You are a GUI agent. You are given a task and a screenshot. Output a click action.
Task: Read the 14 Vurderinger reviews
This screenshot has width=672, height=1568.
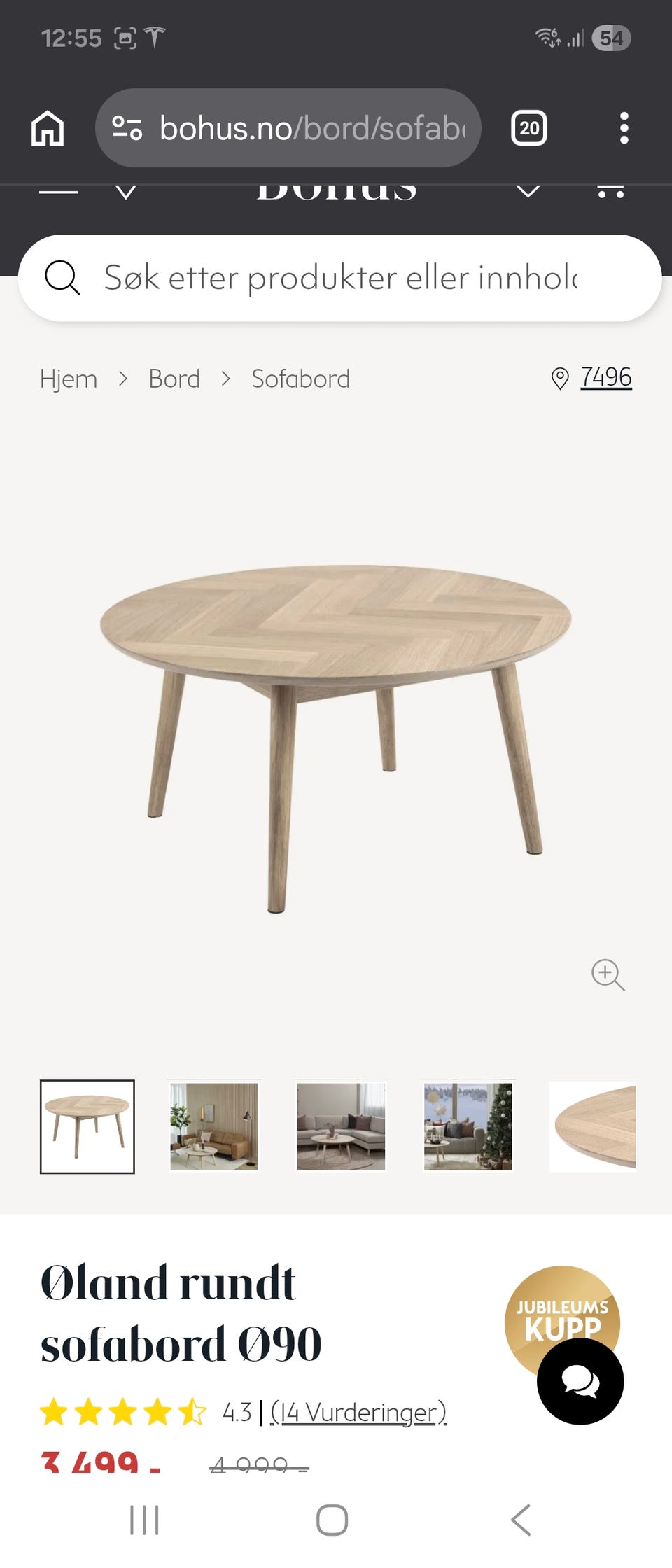358,1412
